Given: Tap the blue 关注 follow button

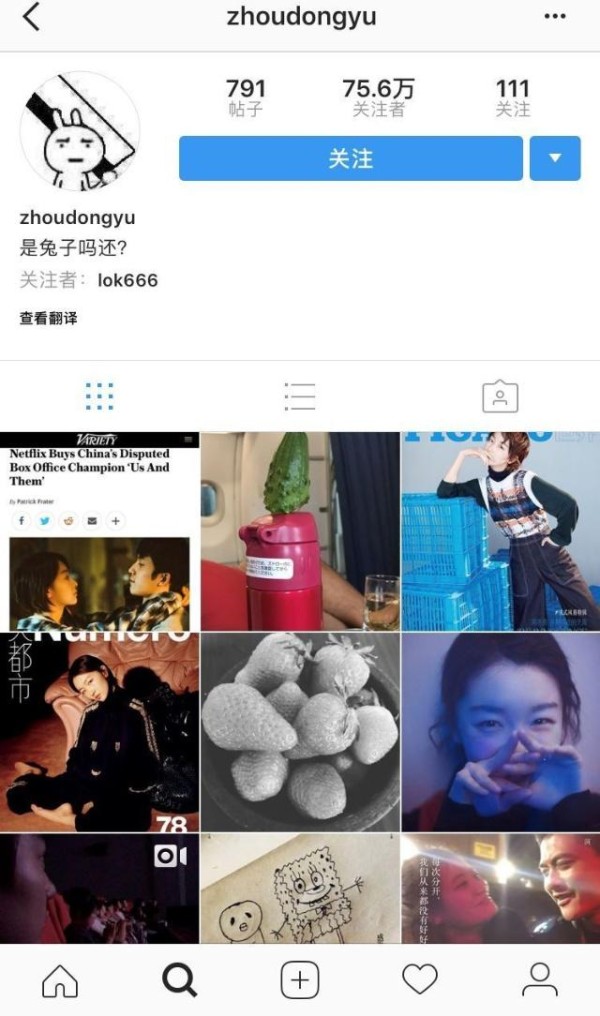Looking at the screenshot, I should [x=350, y=159].
